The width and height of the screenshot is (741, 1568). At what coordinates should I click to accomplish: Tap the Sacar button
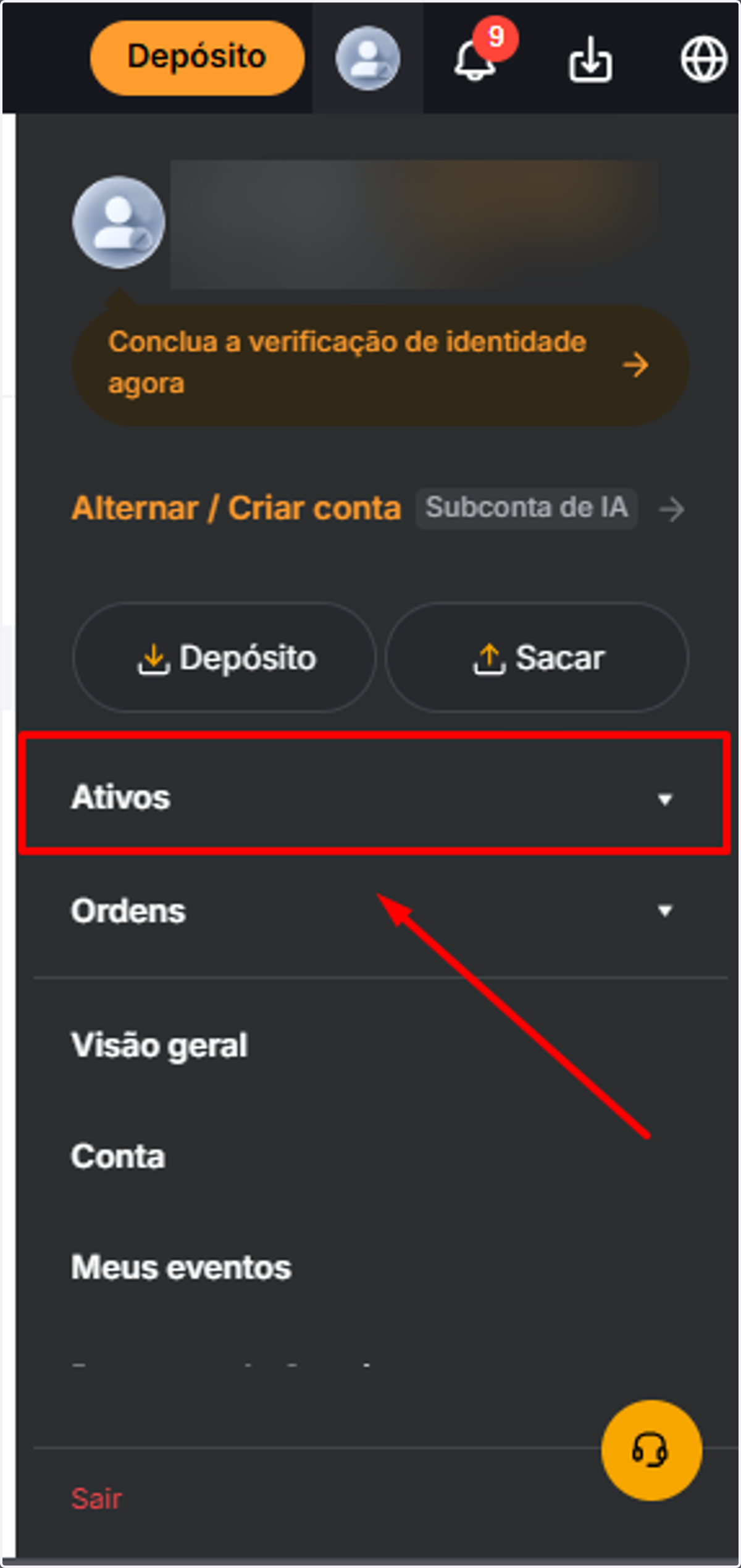(x=537, y=657)
